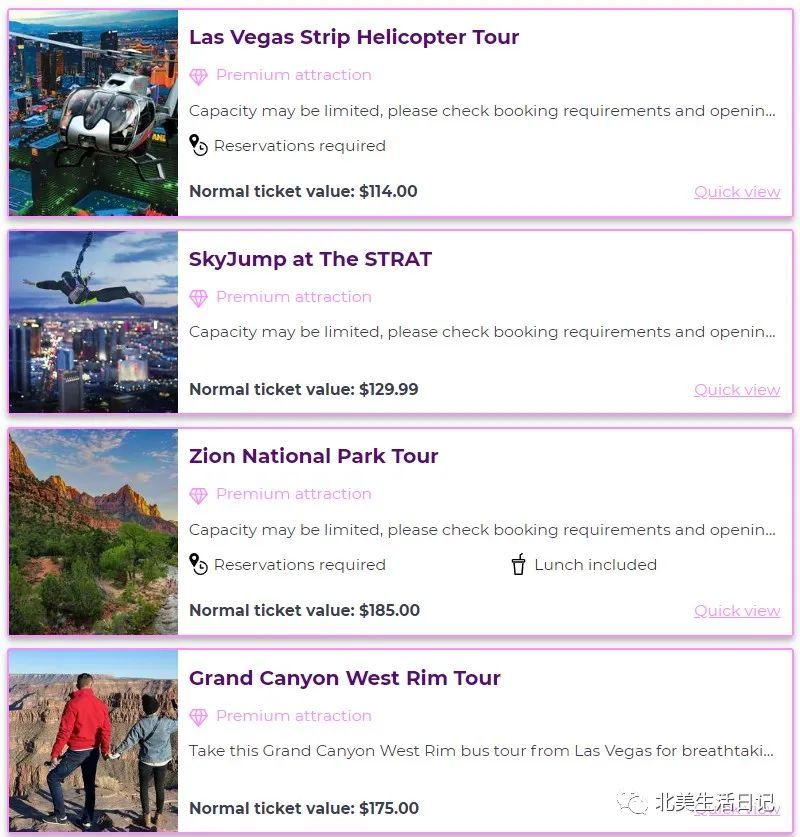800x837 pixels.
Task: Open Quick view for Zion National Park Tour
Action: tap(736, 611)
